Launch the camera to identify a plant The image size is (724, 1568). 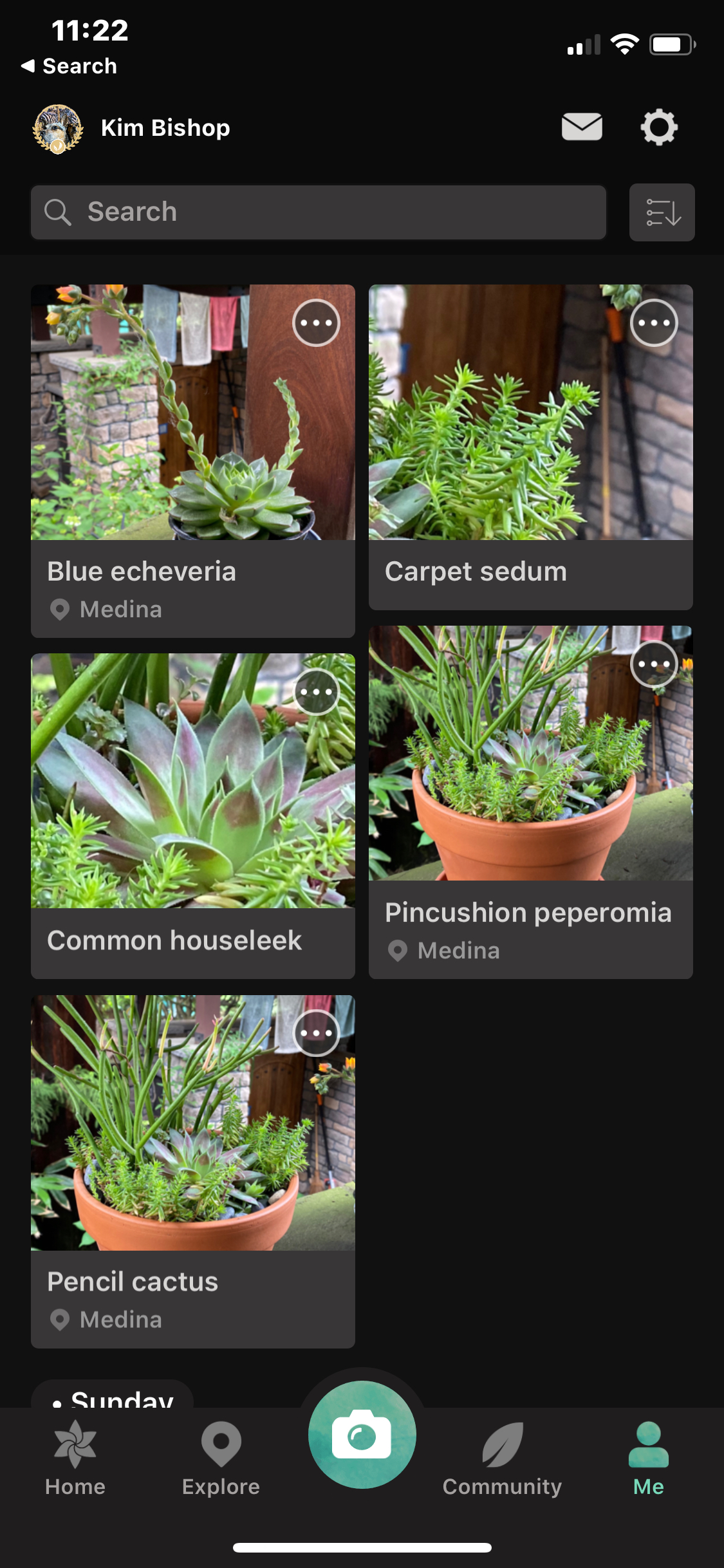[x=362, y=1435]
